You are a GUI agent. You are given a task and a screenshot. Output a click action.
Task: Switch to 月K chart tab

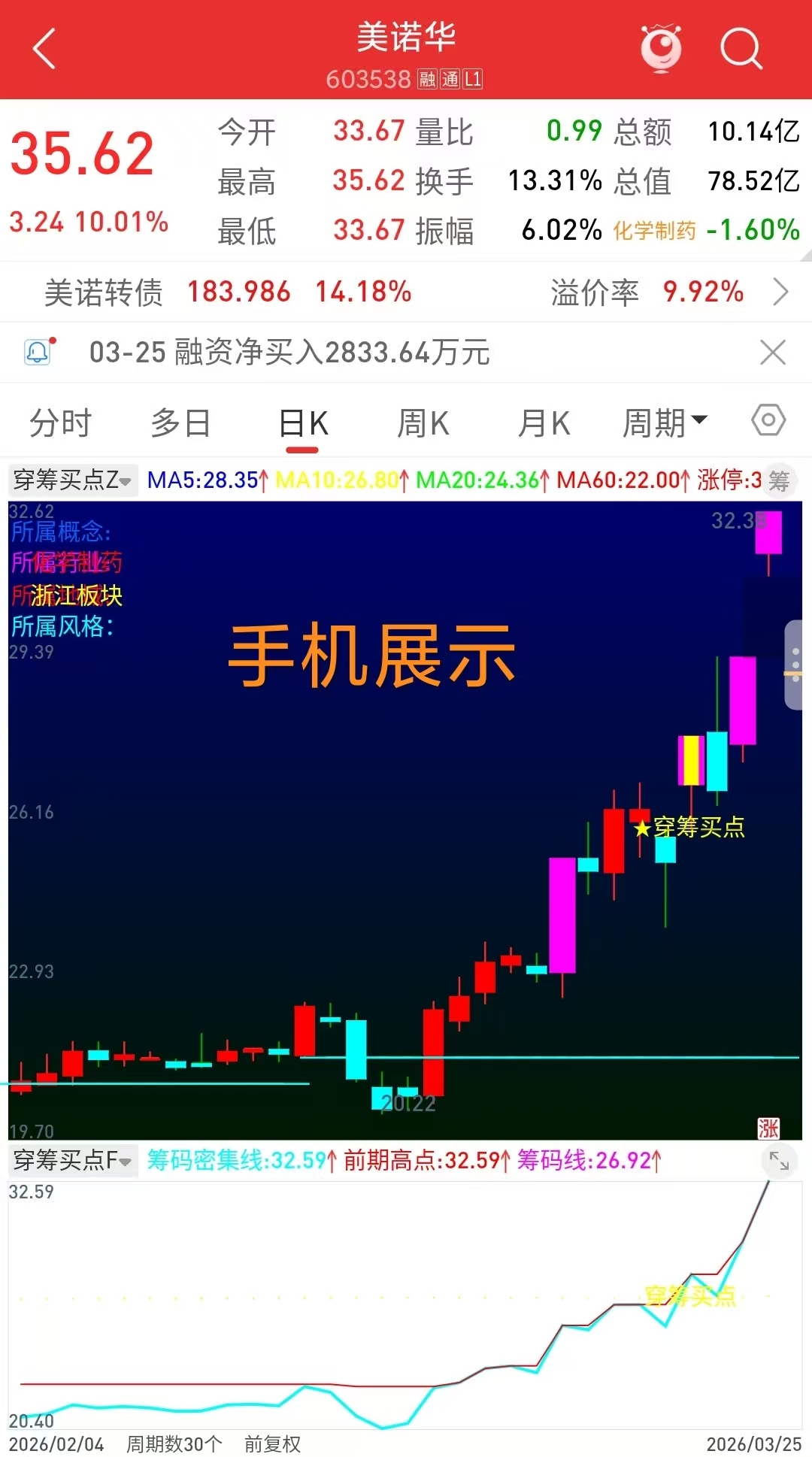click(x=544, y=423)
